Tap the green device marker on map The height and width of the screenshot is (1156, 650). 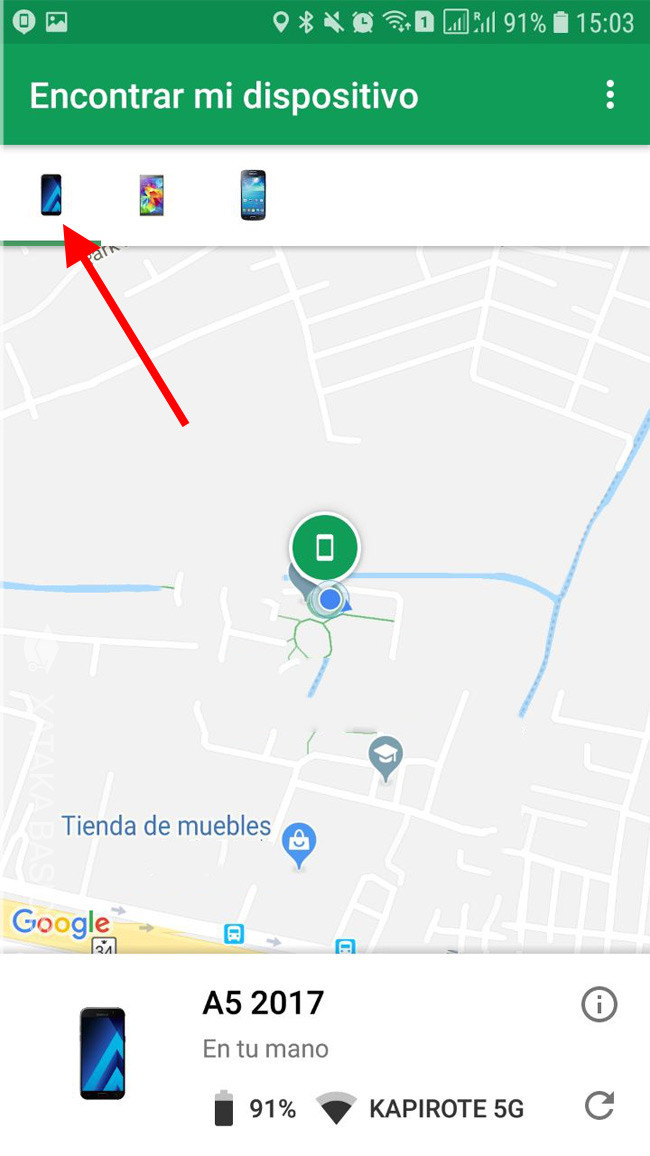(x=325, y=547)
